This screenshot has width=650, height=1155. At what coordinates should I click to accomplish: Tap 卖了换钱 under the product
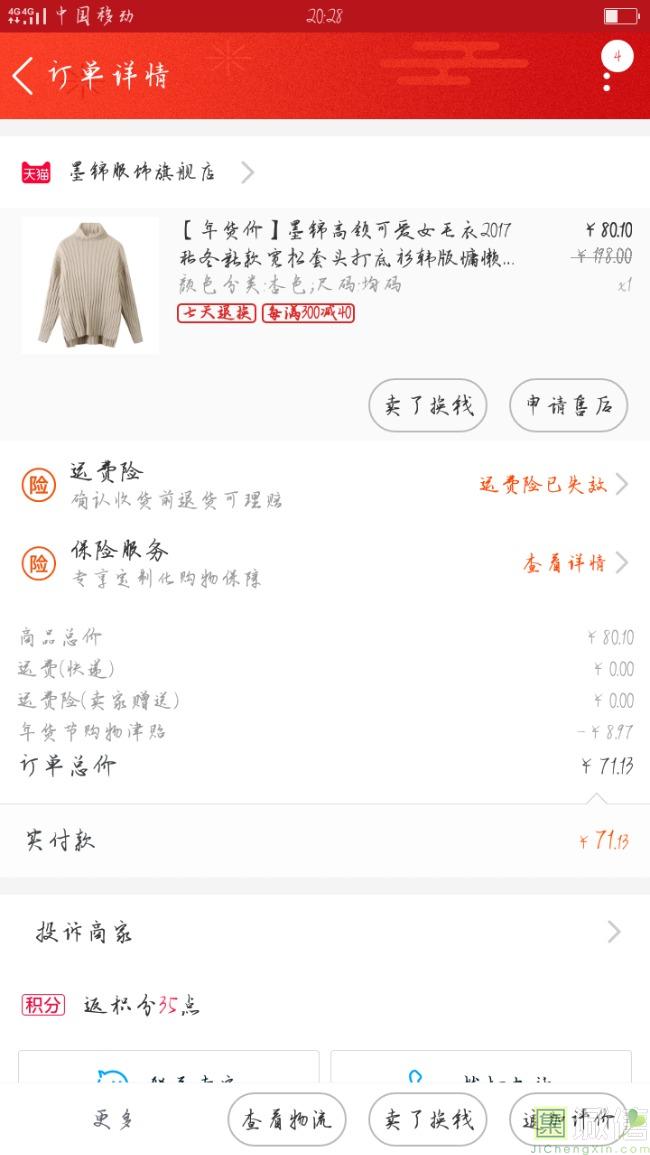click(x=427, y=405)
